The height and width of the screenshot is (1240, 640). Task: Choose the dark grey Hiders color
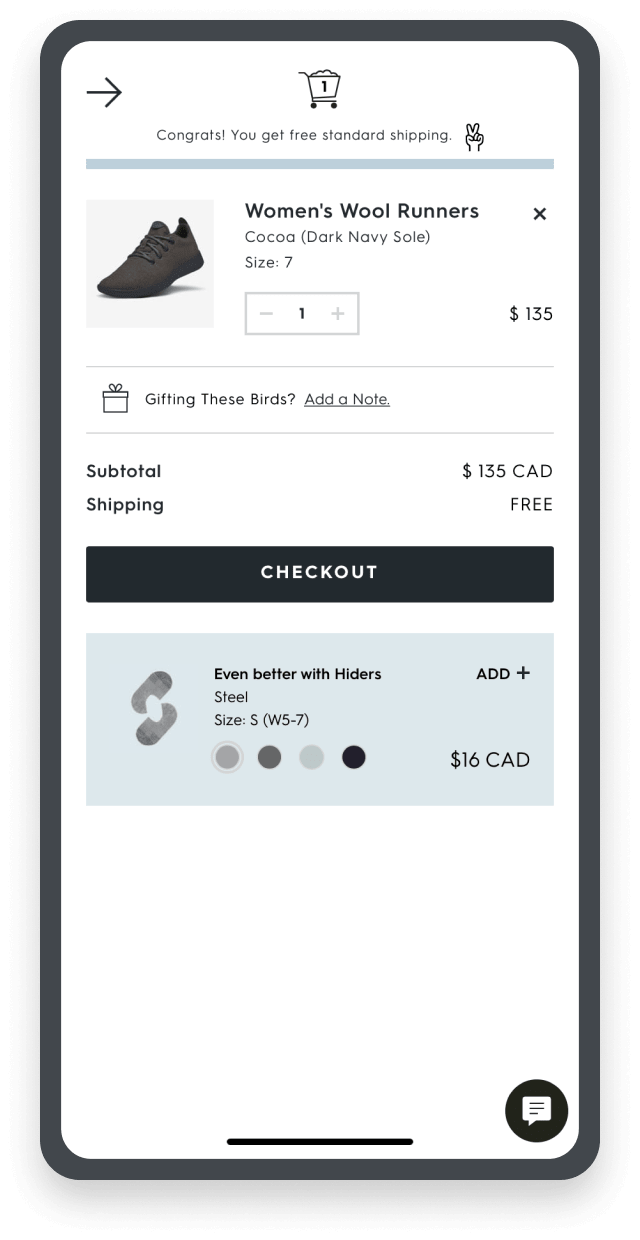click(270, 758)
